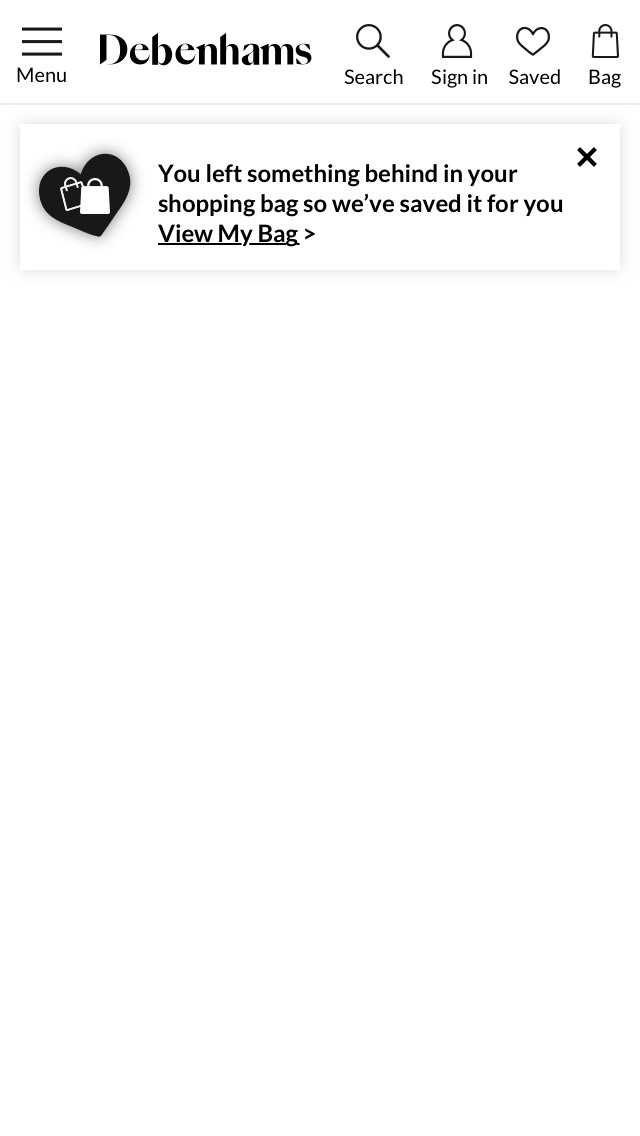Tap Sign in to your account
The width and height of the screenshot is (640, 1136).
459,55
